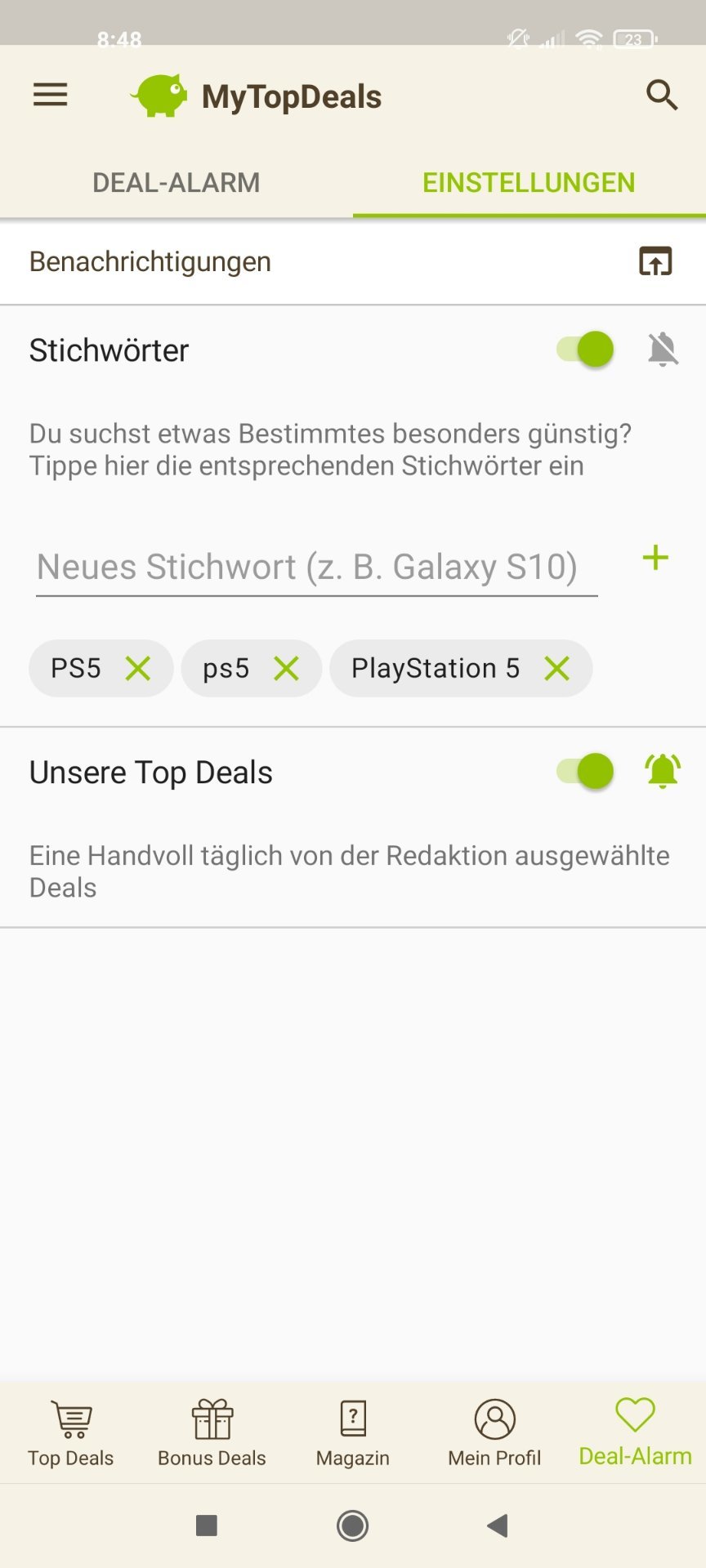Switch to the Deal-Alarm top tab

click(176, 183)
